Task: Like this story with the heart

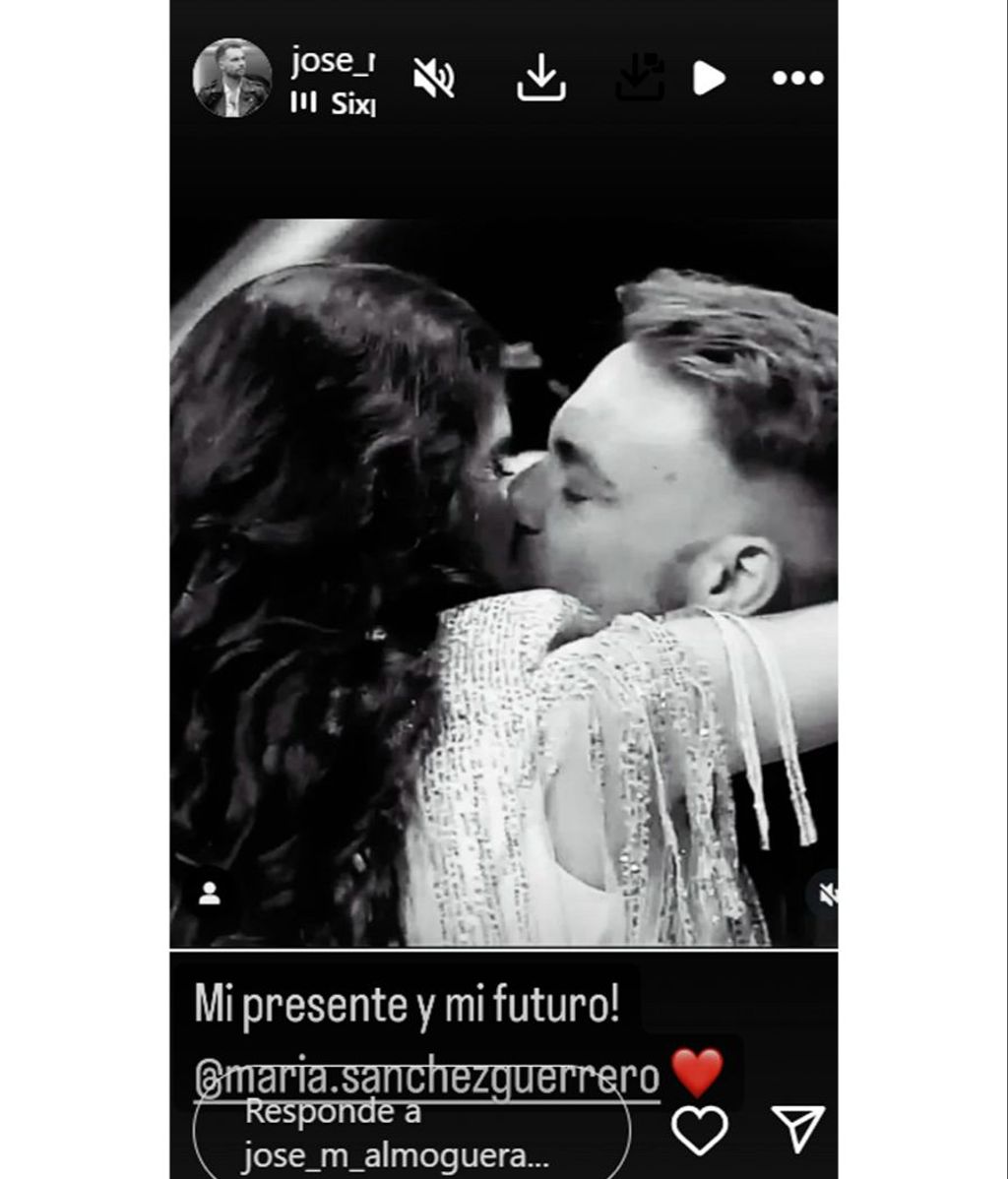Action: [x=699, y=1131]
